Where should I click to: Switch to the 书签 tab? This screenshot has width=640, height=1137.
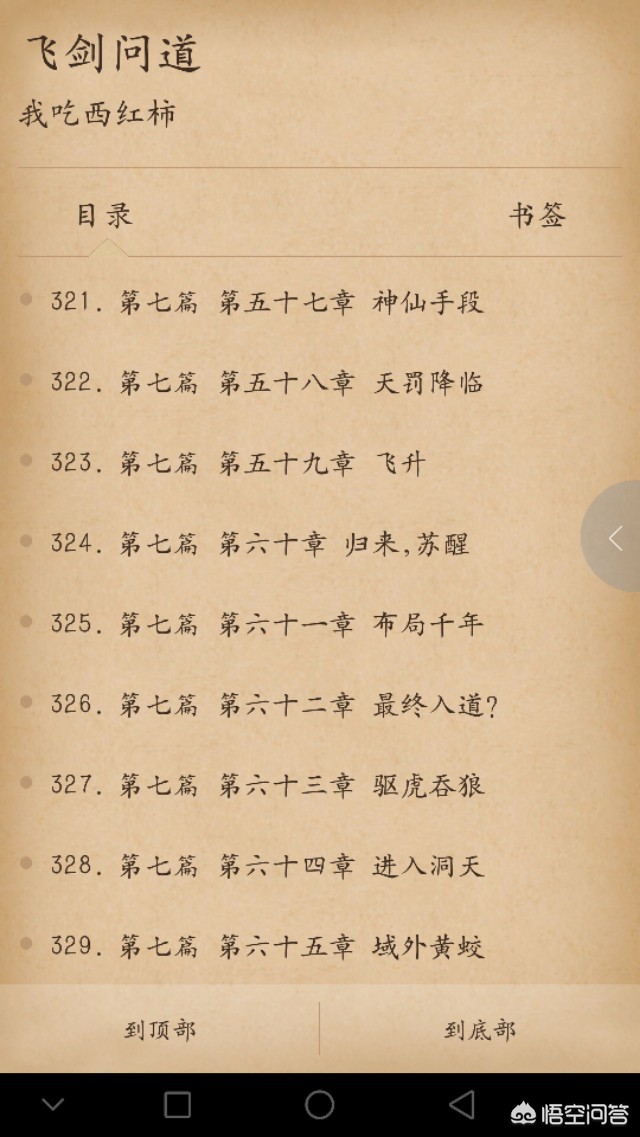point(537,215)
